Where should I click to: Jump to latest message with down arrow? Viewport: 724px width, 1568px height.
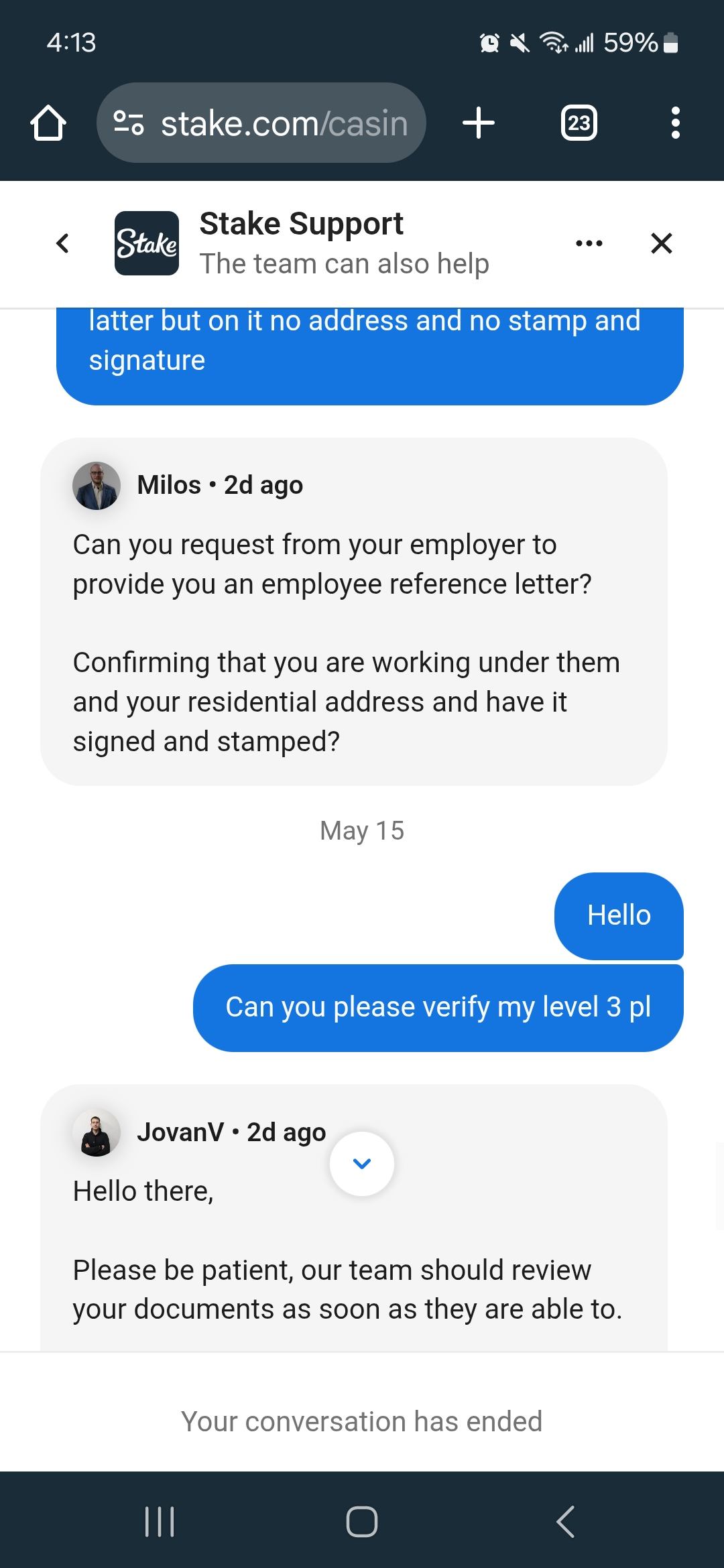(362, 1163)
